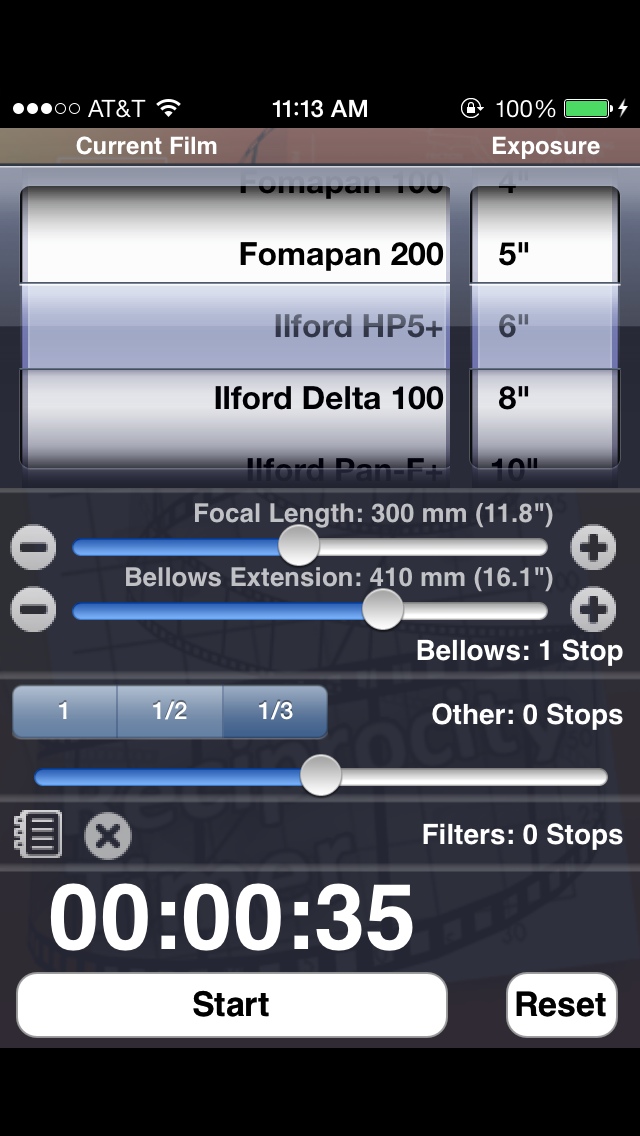Image resolution: width=640 pixels, height=1136 pixels.
Task: Start the exposure timer
Action: tap(231, 1004)
